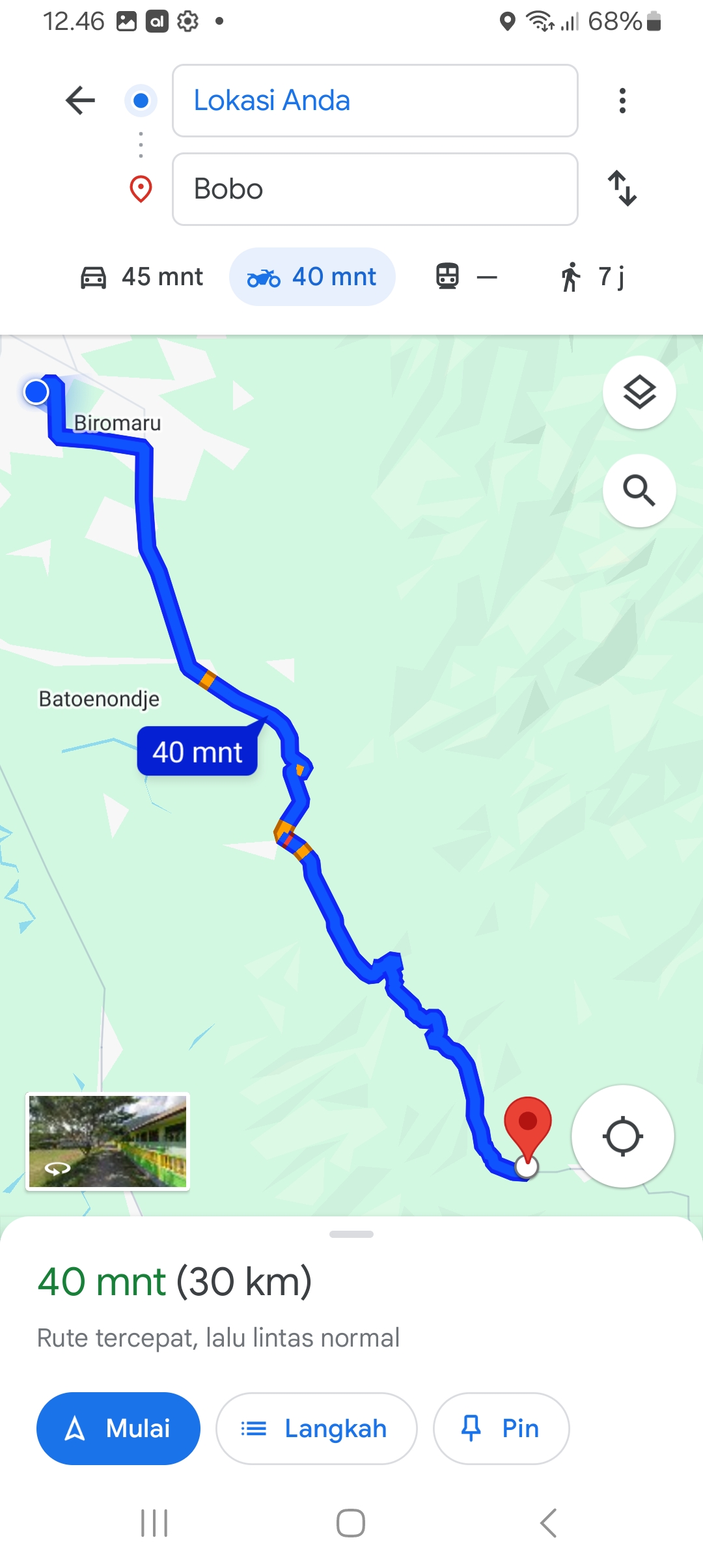Tap the Mulai button to start navigation
This screenshot has height=1568, width=703.
tap(118, 1429)
